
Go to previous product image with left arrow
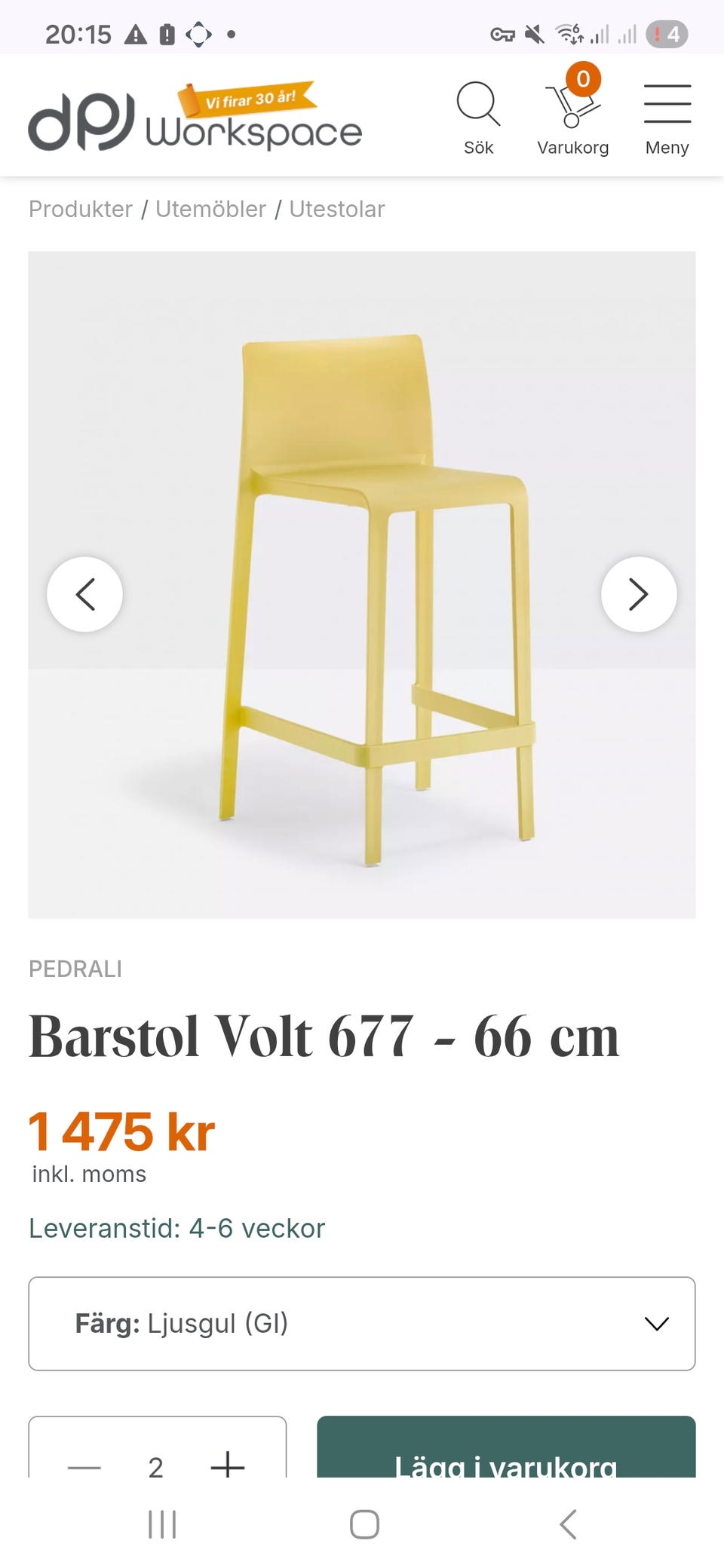[85, 594]
